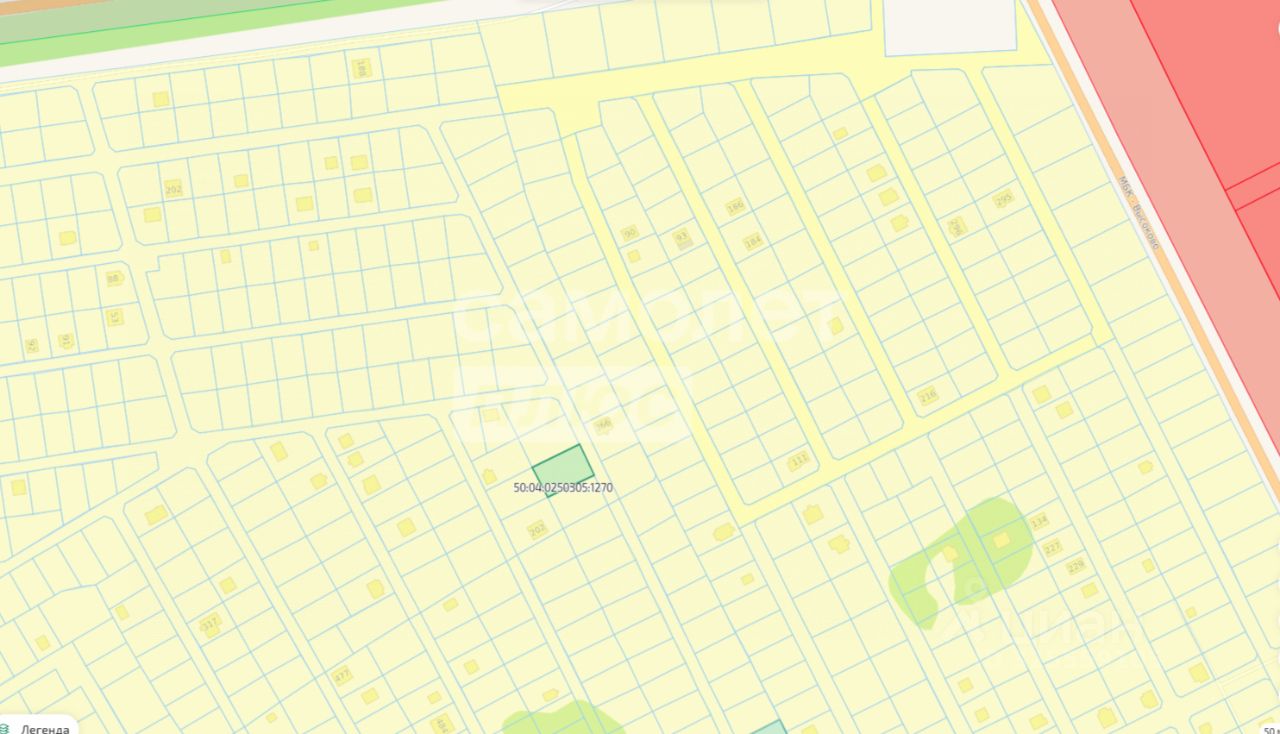Open the Легенда map legend
1280x734 pixels.
38,728
